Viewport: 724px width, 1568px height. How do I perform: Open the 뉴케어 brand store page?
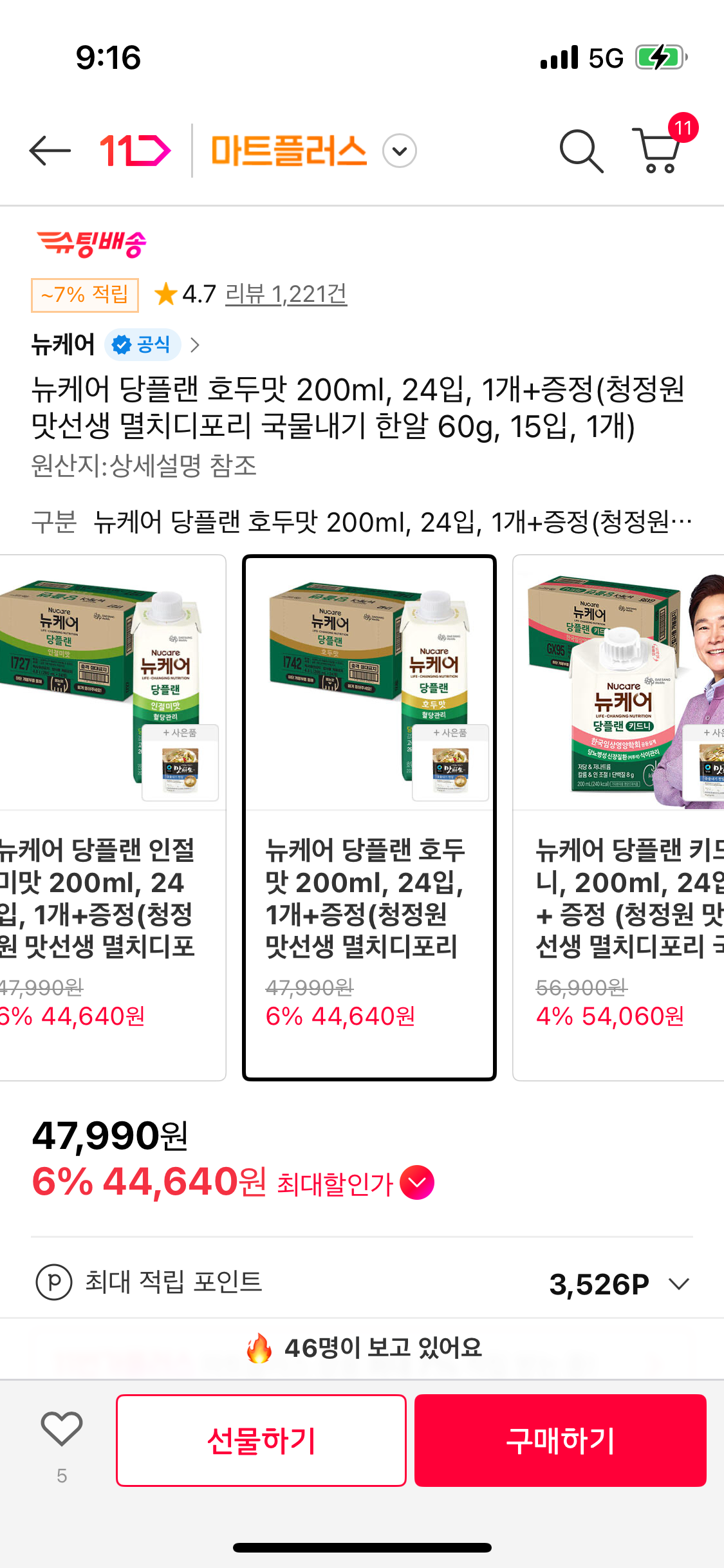[64, 344]
